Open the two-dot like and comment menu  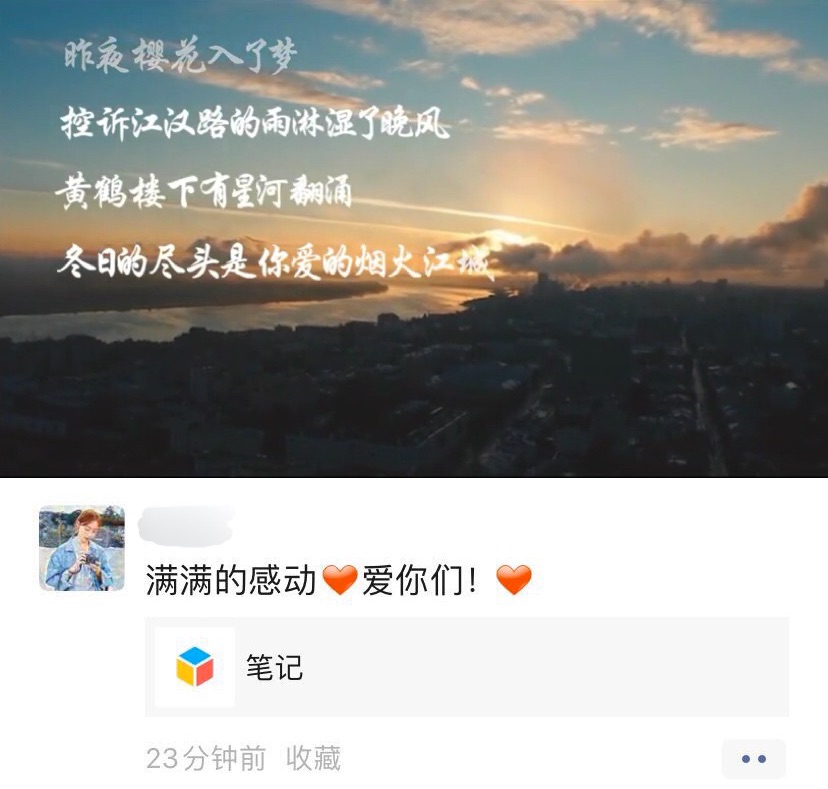(753, 759)
